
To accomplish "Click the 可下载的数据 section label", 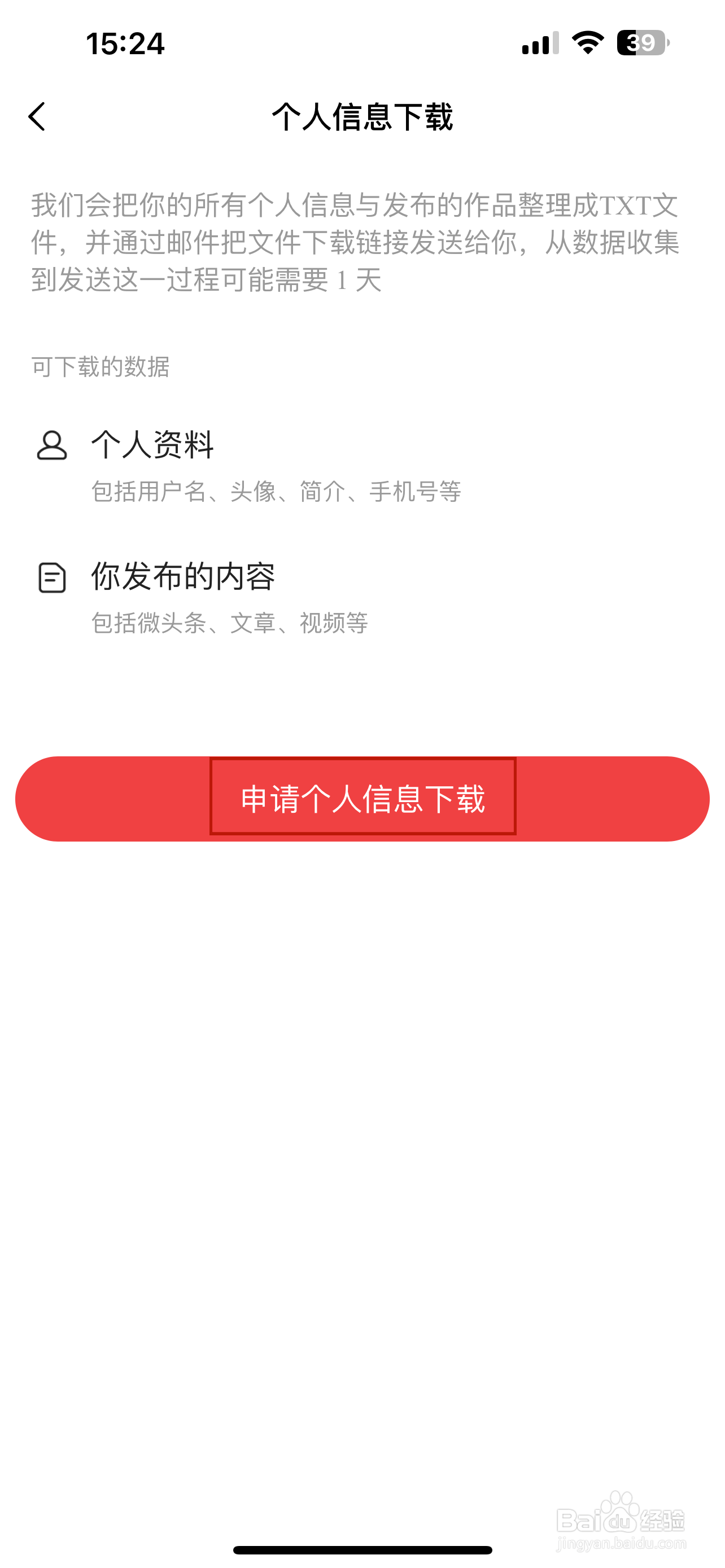I will point(102,364).
